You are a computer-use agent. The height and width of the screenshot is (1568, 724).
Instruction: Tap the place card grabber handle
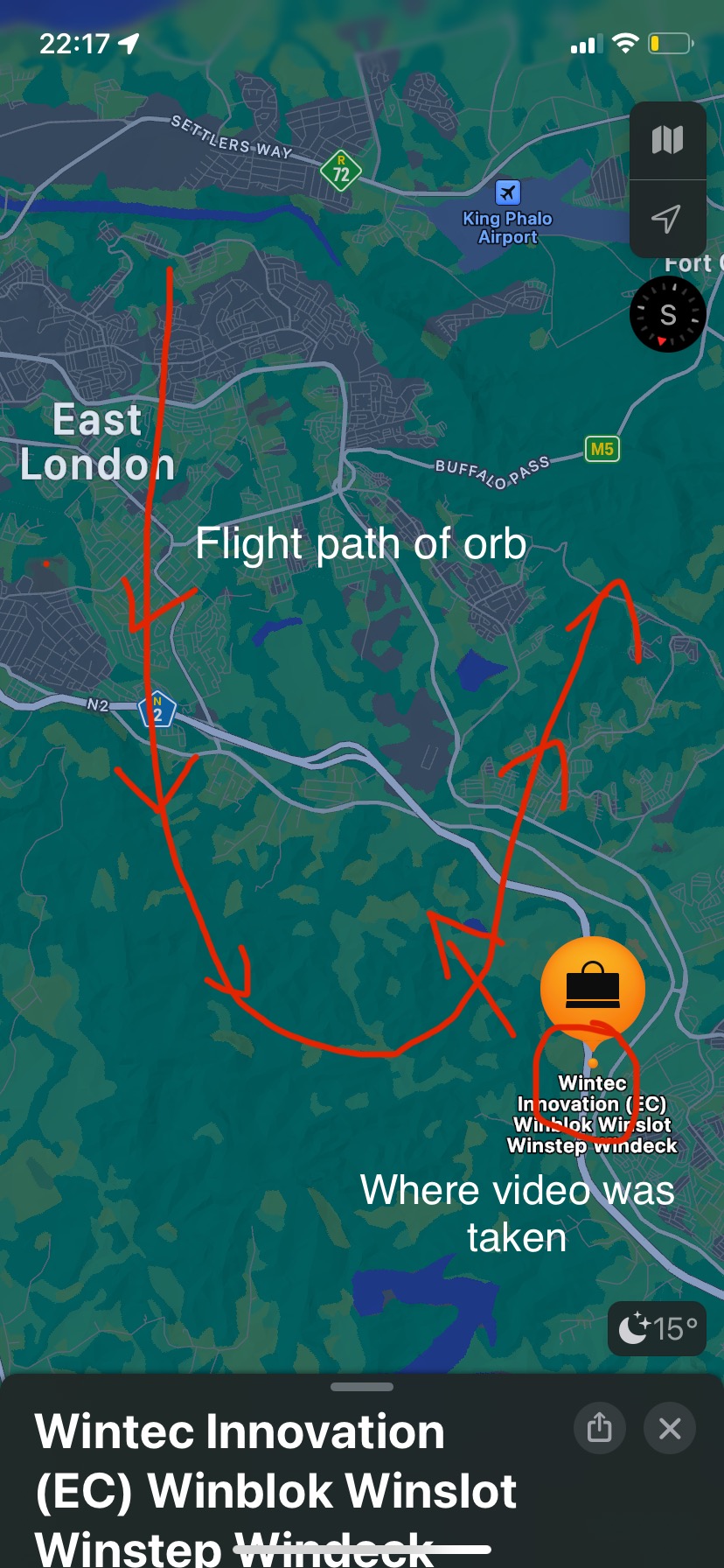pos(362,1387)
